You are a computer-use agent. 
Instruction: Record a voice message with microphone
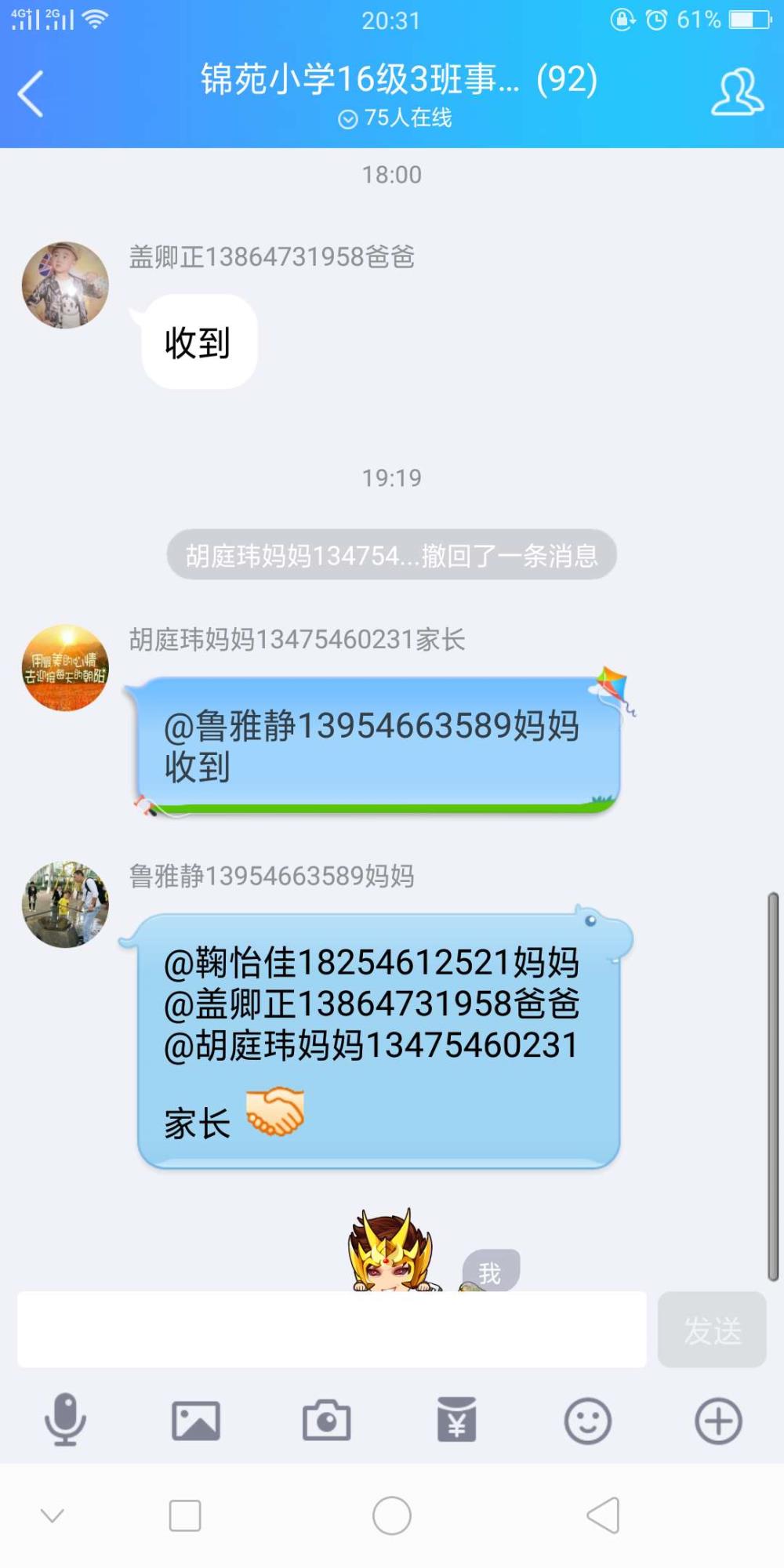65,1420
